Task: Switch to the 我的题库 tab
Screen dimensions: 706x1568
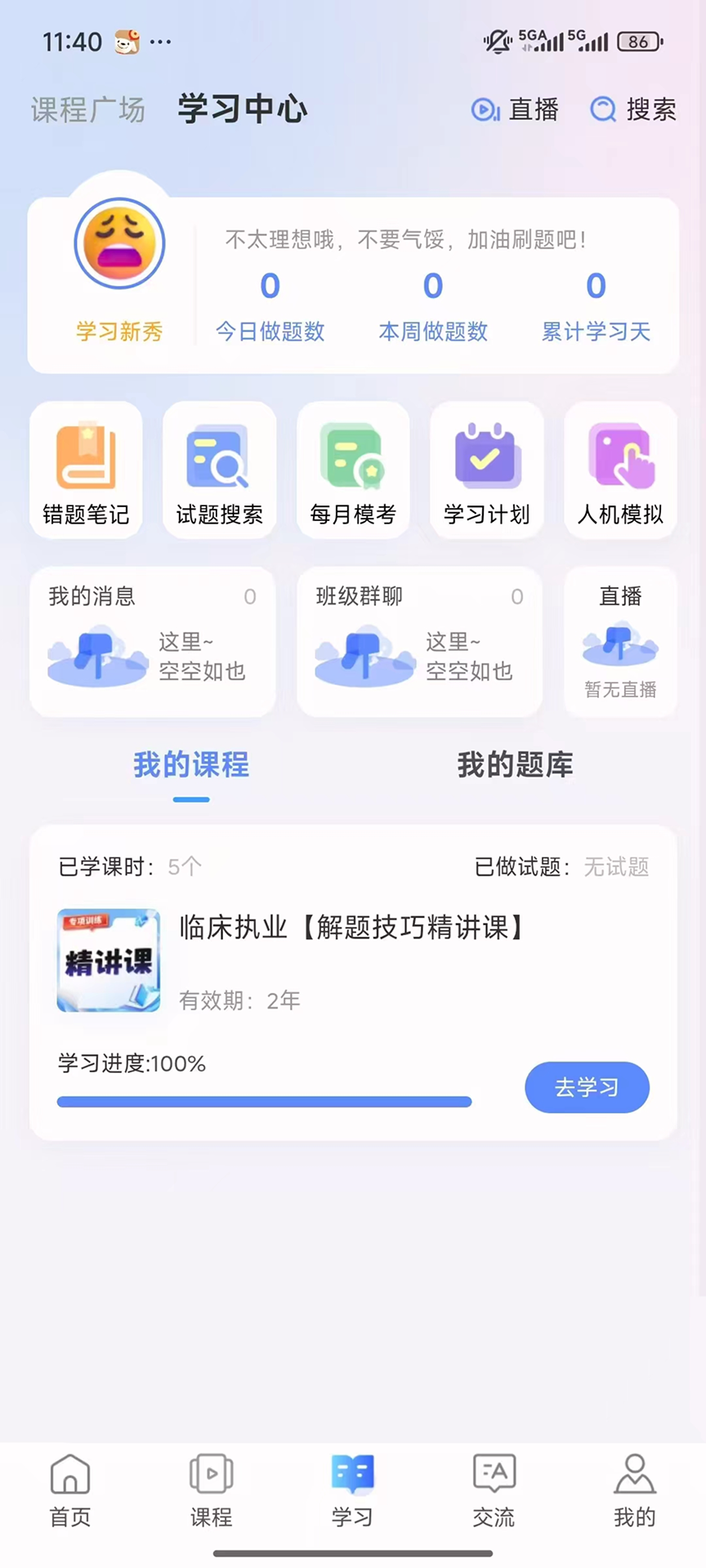Action: [x=514, y=764]
